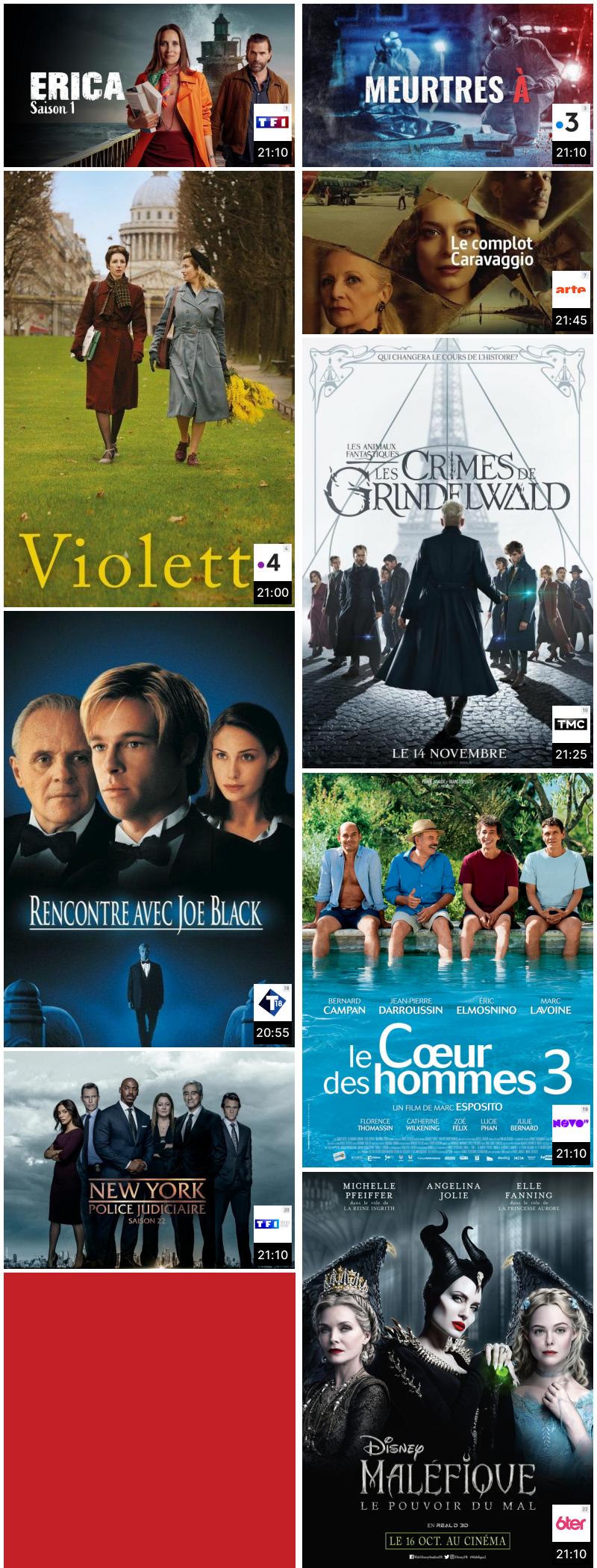
Task: Open Le complot Caravaggio on Arte
Action: [447, 252]
